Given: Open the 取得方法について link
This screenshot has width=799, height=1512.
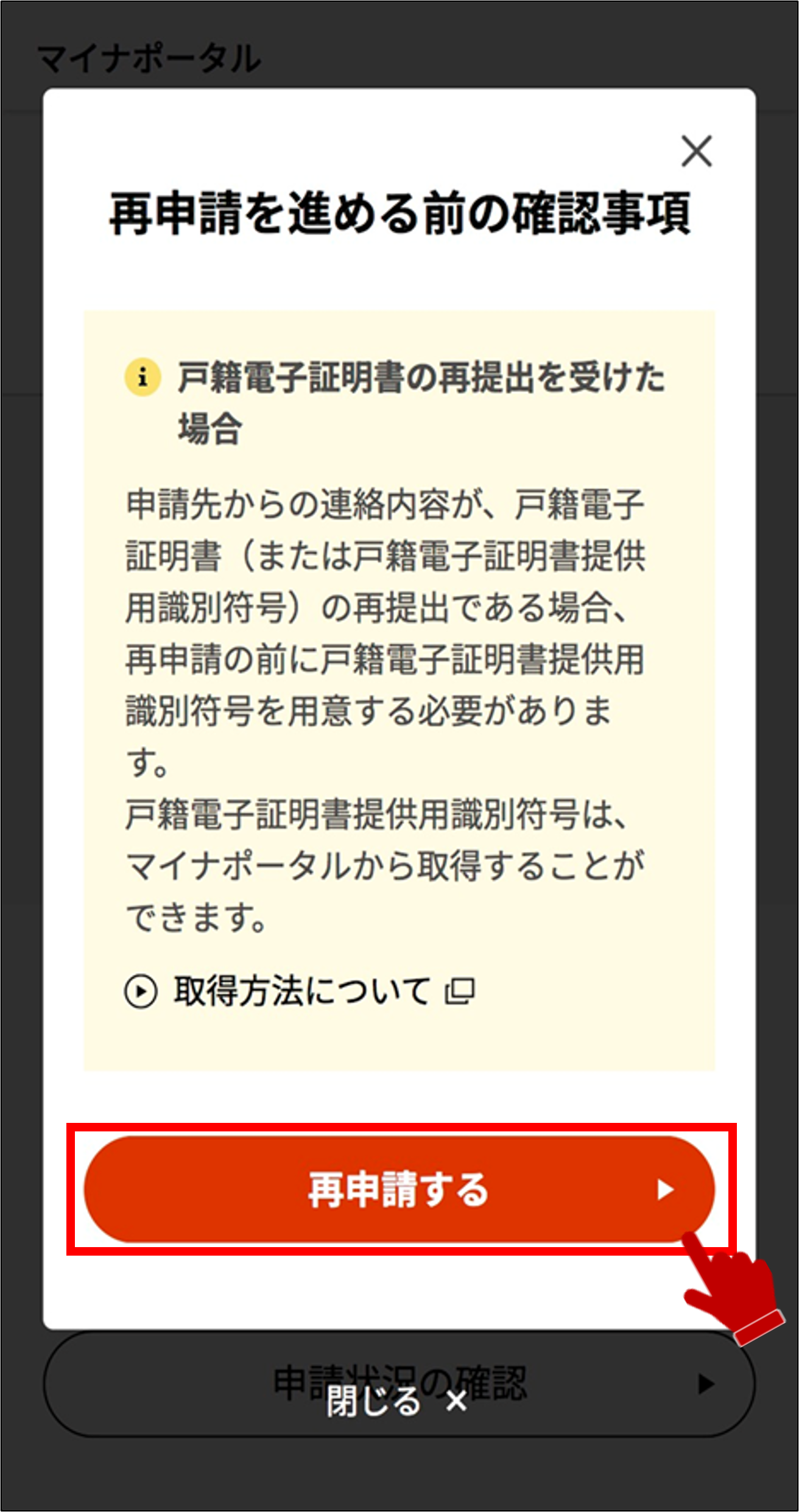Looking at the screenshot, I should tap(301, 991).
